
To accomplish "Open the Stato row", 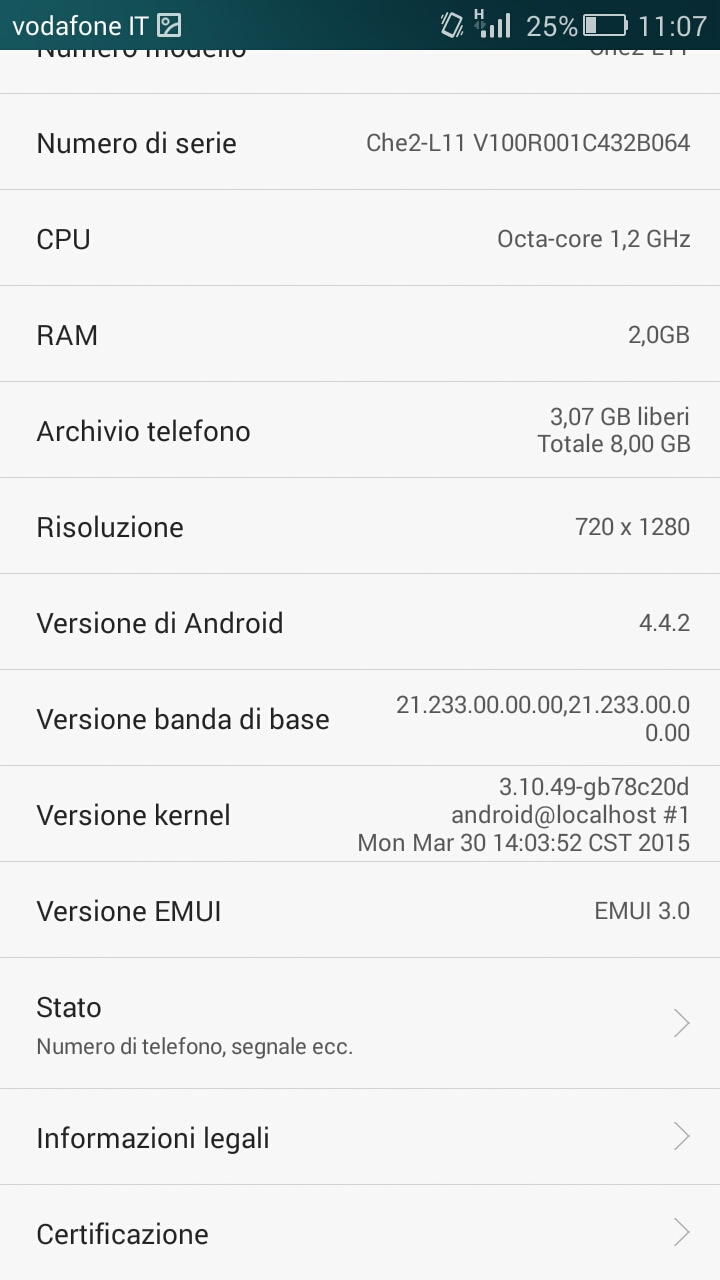I will pos(360,1023).
